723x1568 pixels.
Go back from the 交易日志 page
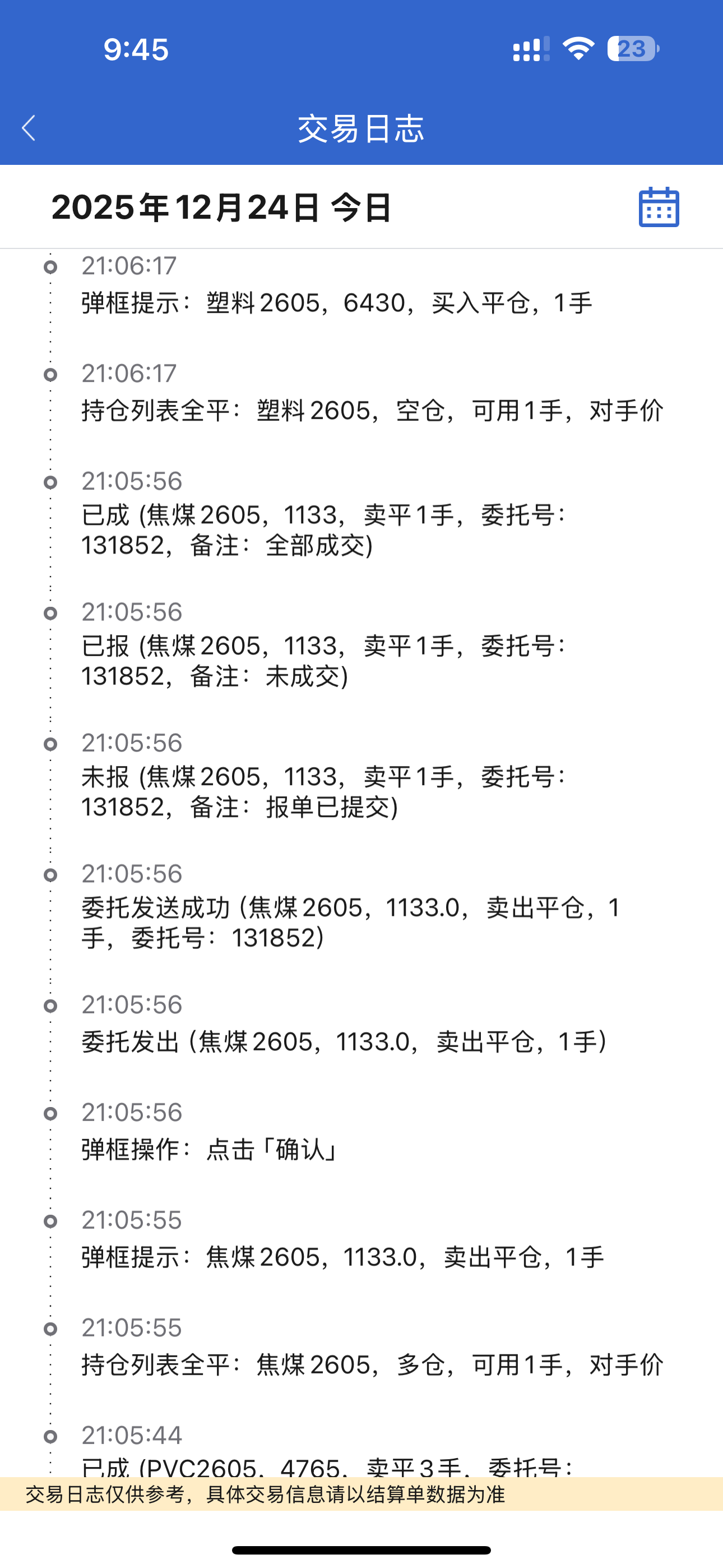[29, 128]
